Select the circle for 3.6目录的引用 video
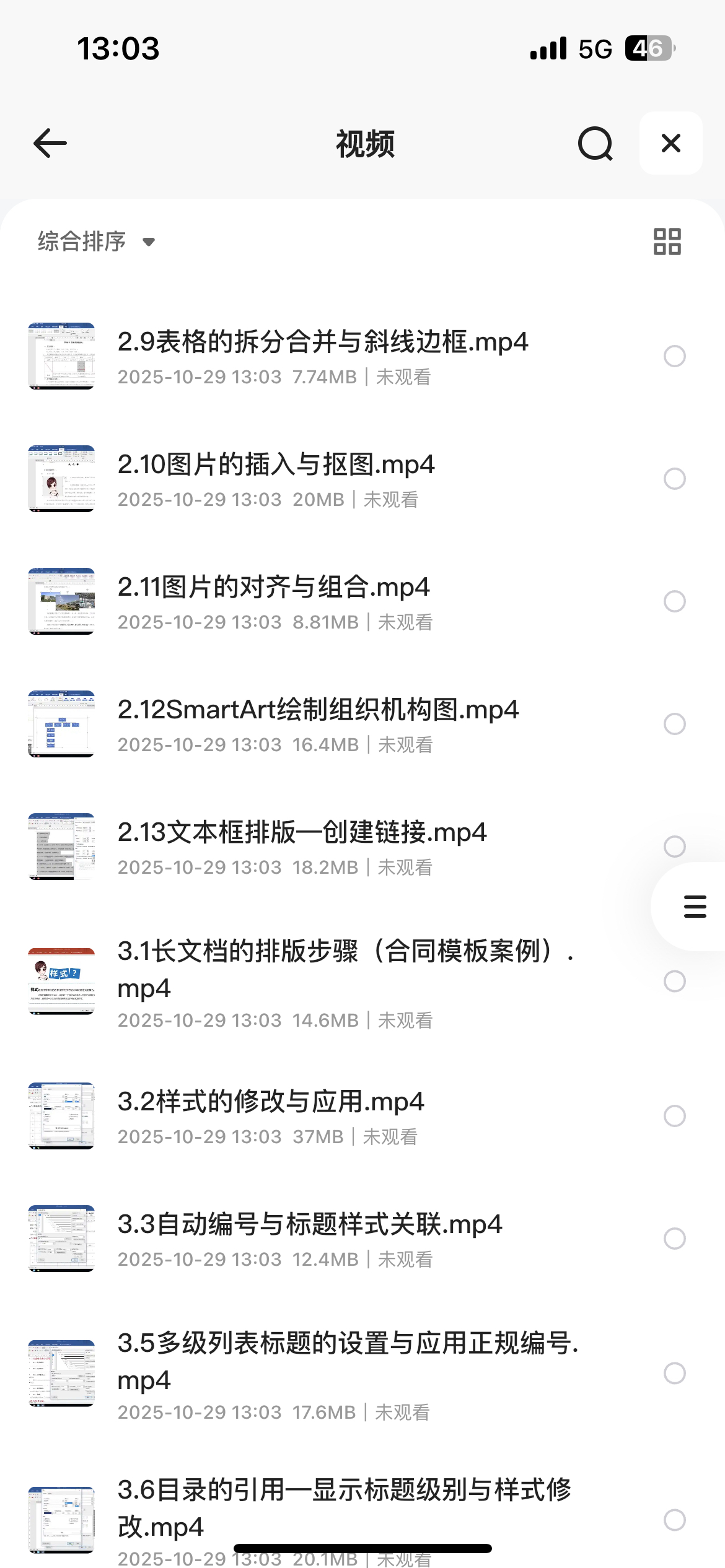This screenshot has height=1568, width=725. coord(674,1520)
